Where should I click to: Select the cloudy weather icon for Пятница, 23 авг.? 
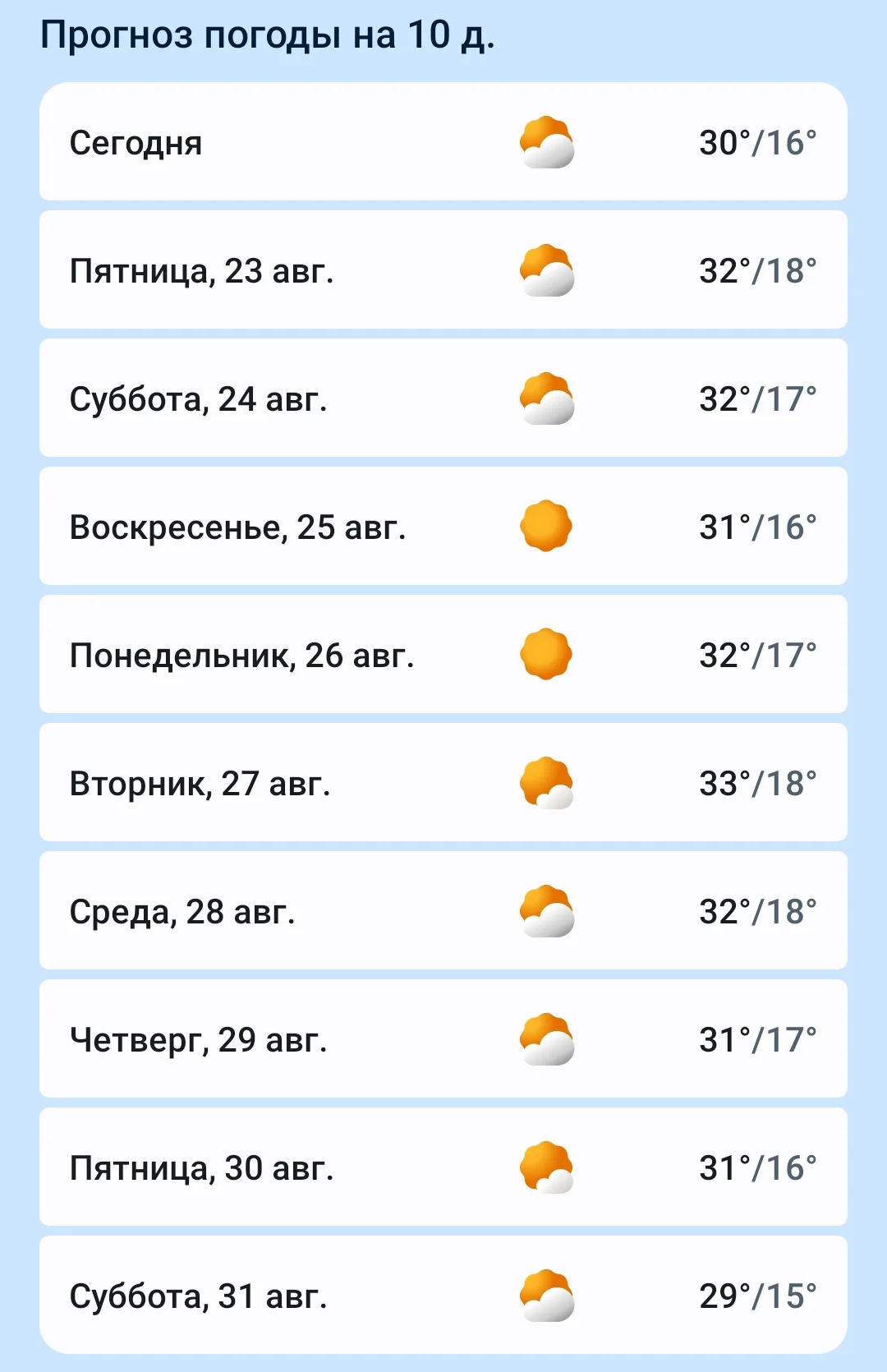[x=549, y=271]
